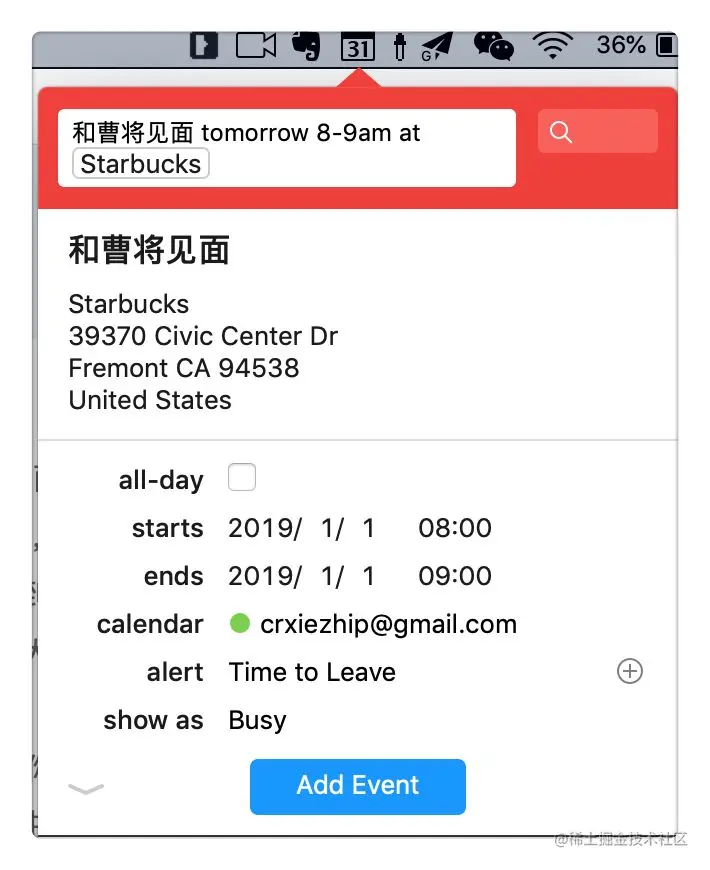Choose a different calendar than crxiezhip@gmail.com
710x870 pixels.
coord(374,624)
